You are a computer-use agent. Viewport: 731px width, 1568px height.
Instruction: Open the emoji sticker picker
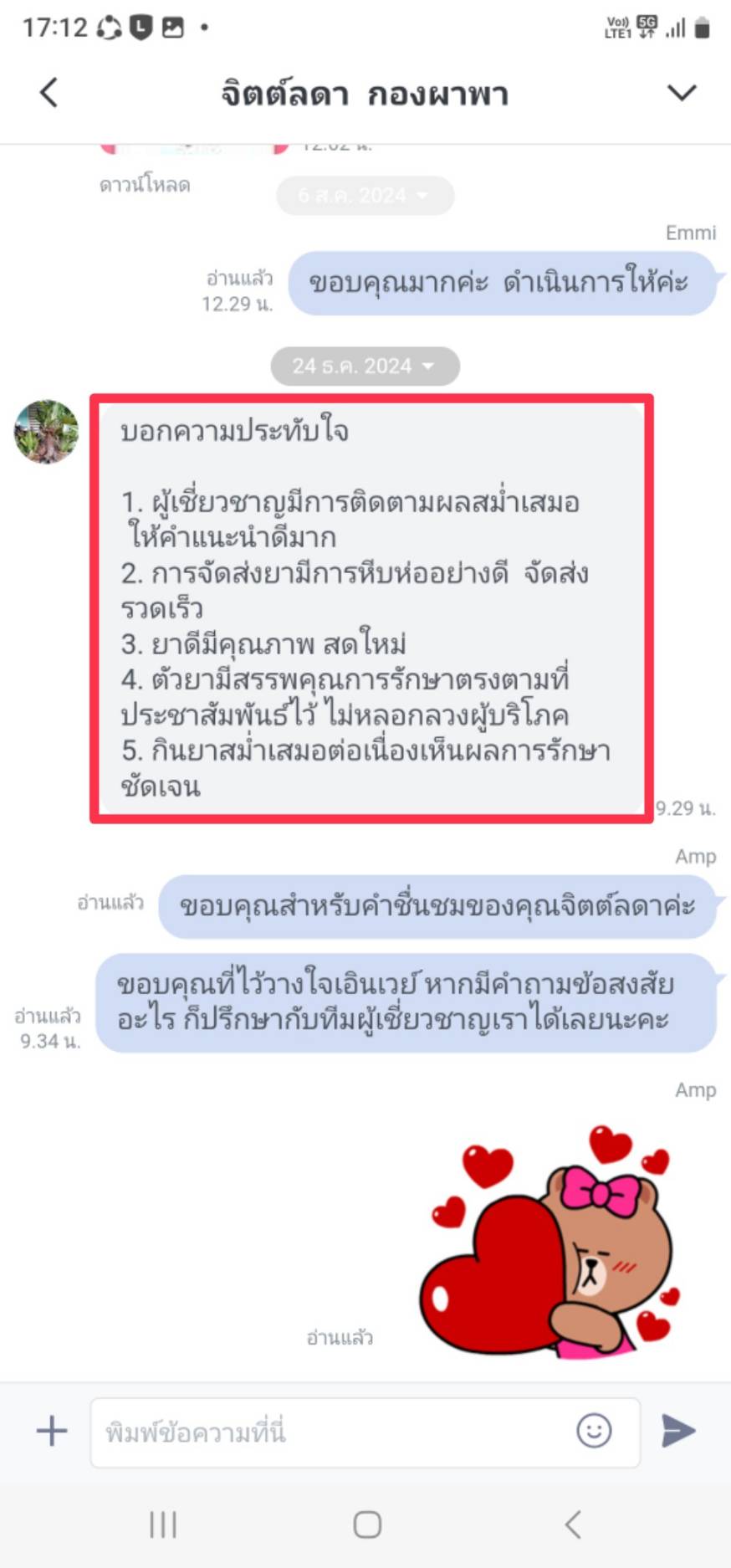pyautogui.click(x=594, y=1431)
